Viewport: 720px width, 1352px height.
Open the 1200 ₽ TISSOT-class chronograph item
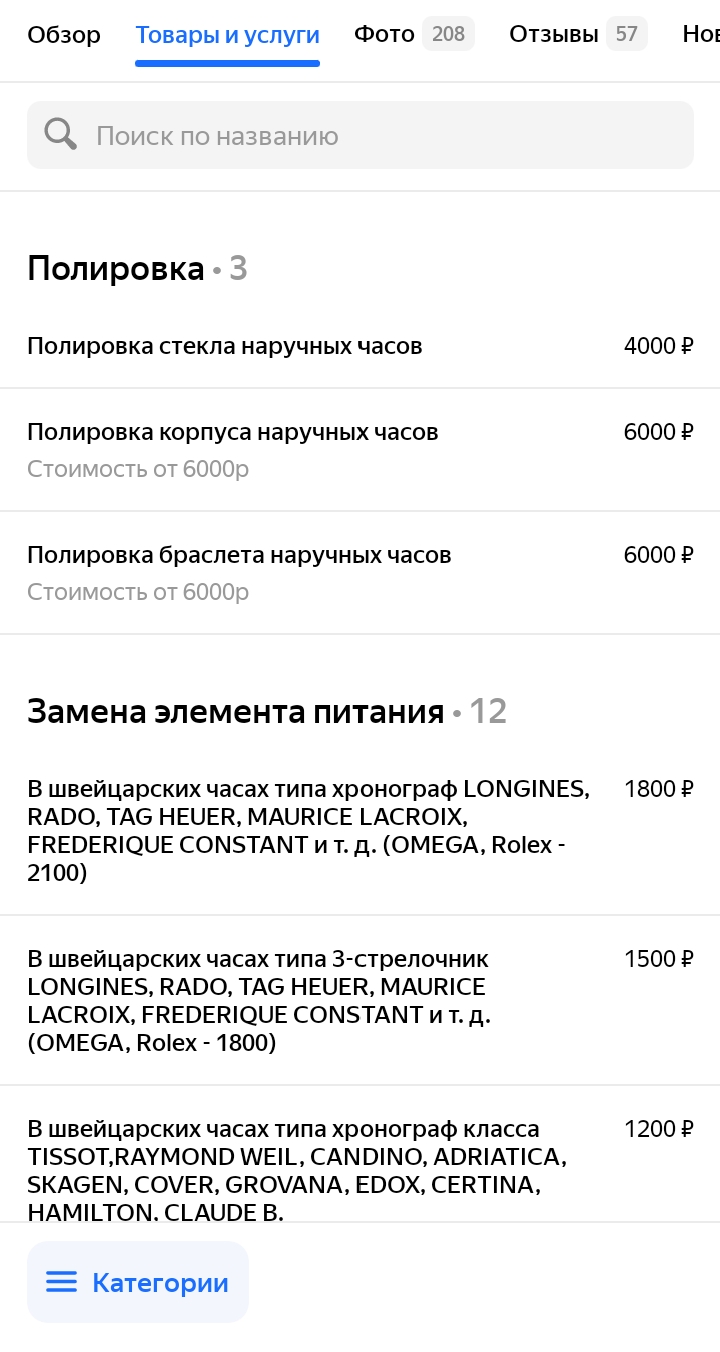coord(360,1170)
